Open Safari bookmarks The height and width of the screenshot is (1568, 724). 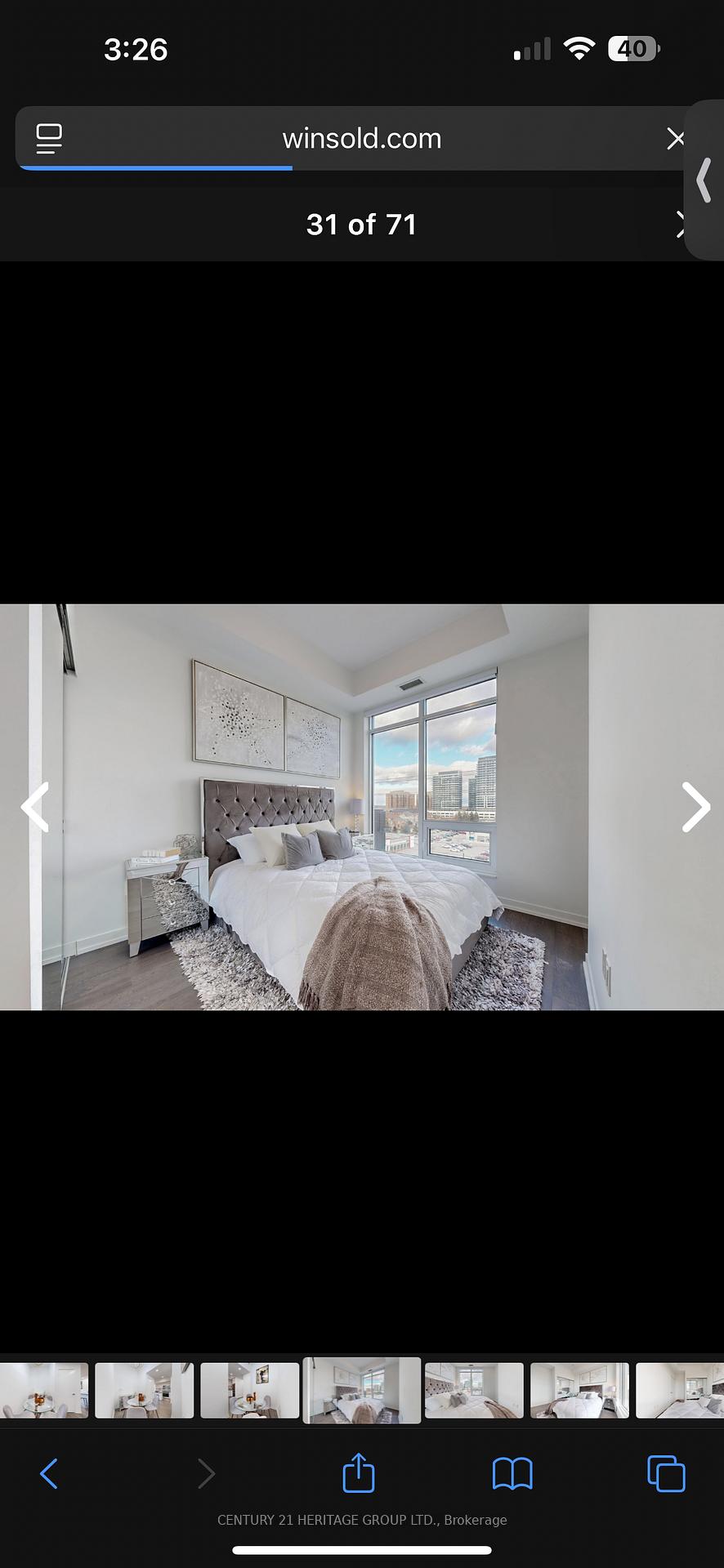click(x=512, y=1474)
